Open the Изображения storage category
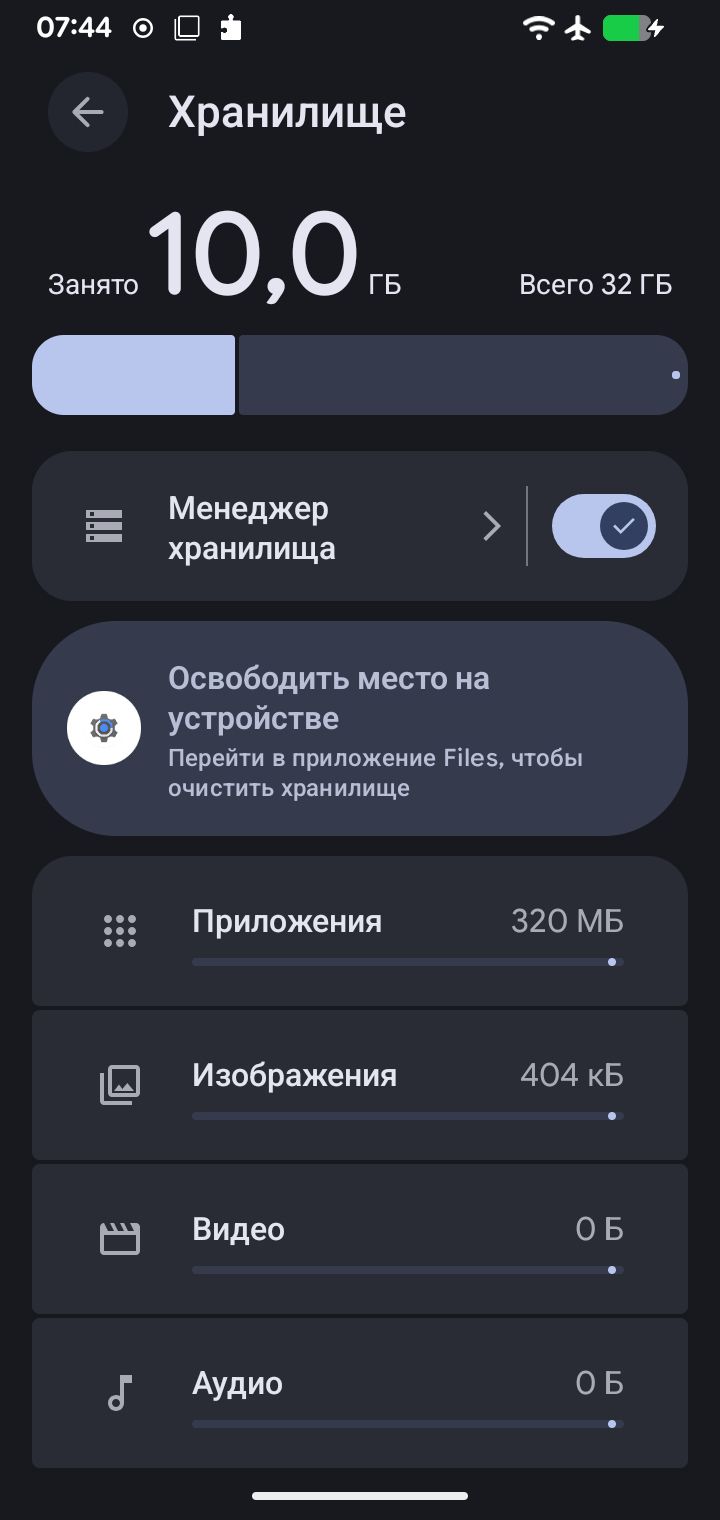Viewport: 720px width, 1520px height. [x=360, y=1085]
